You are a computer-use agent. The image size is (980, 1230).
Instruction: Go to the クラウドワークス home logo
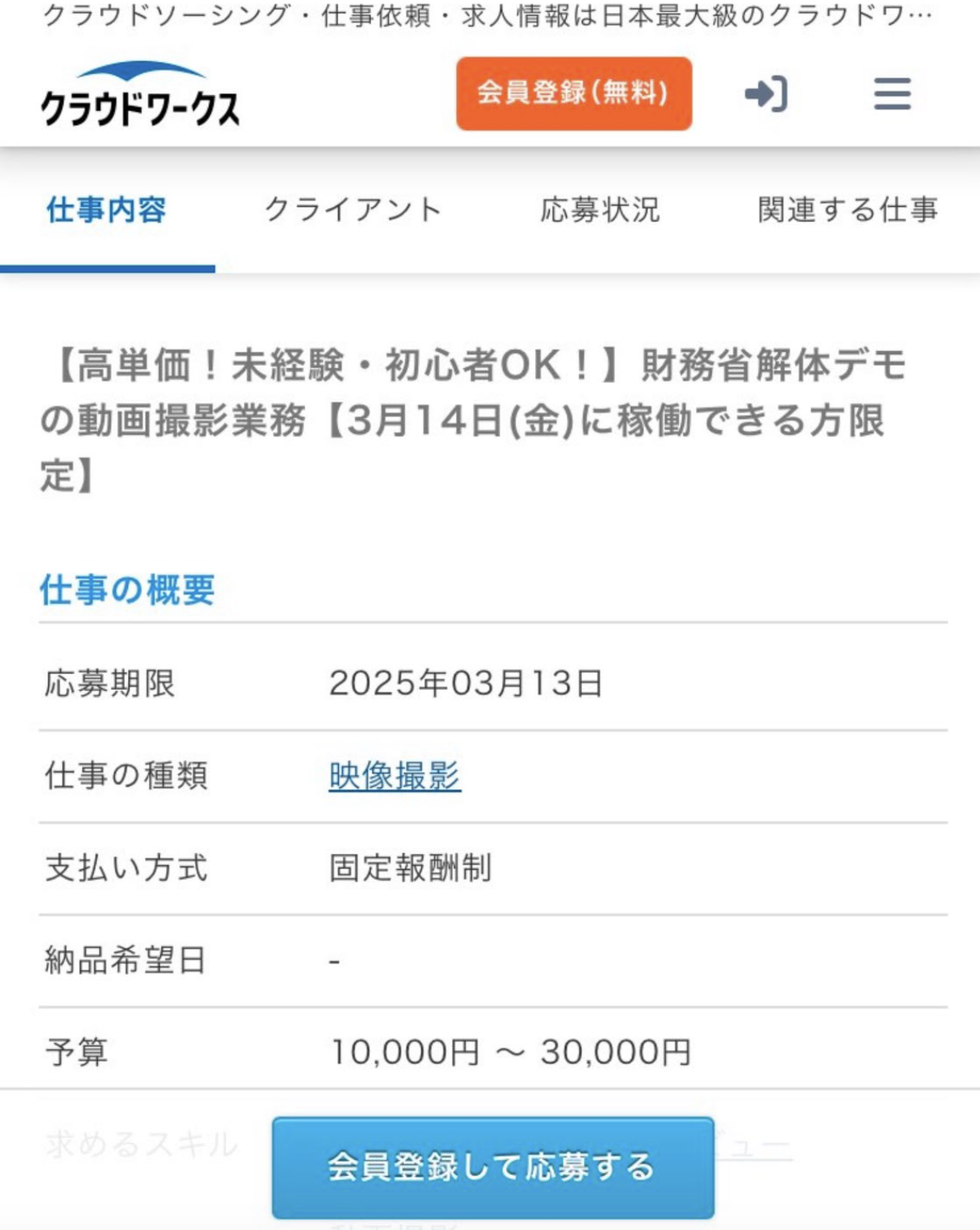tap(140, 97)
